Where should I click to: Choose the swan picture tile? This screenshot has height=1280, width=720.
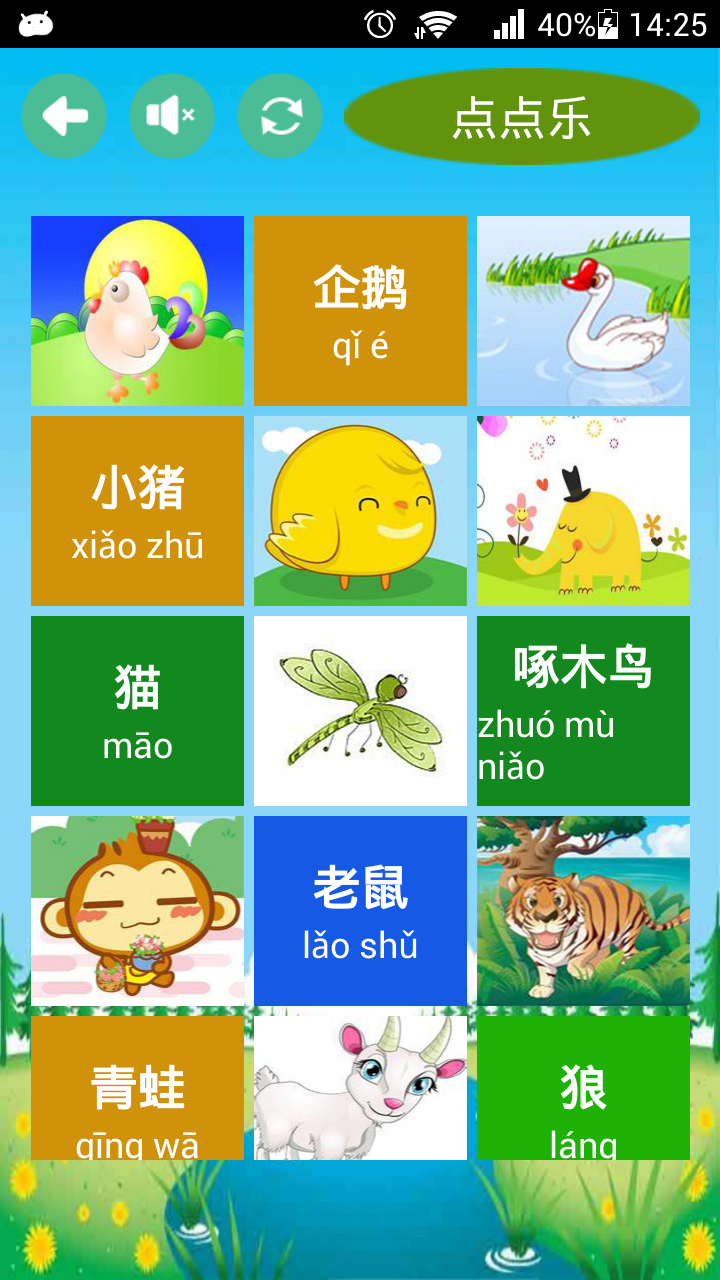(583, 311)
